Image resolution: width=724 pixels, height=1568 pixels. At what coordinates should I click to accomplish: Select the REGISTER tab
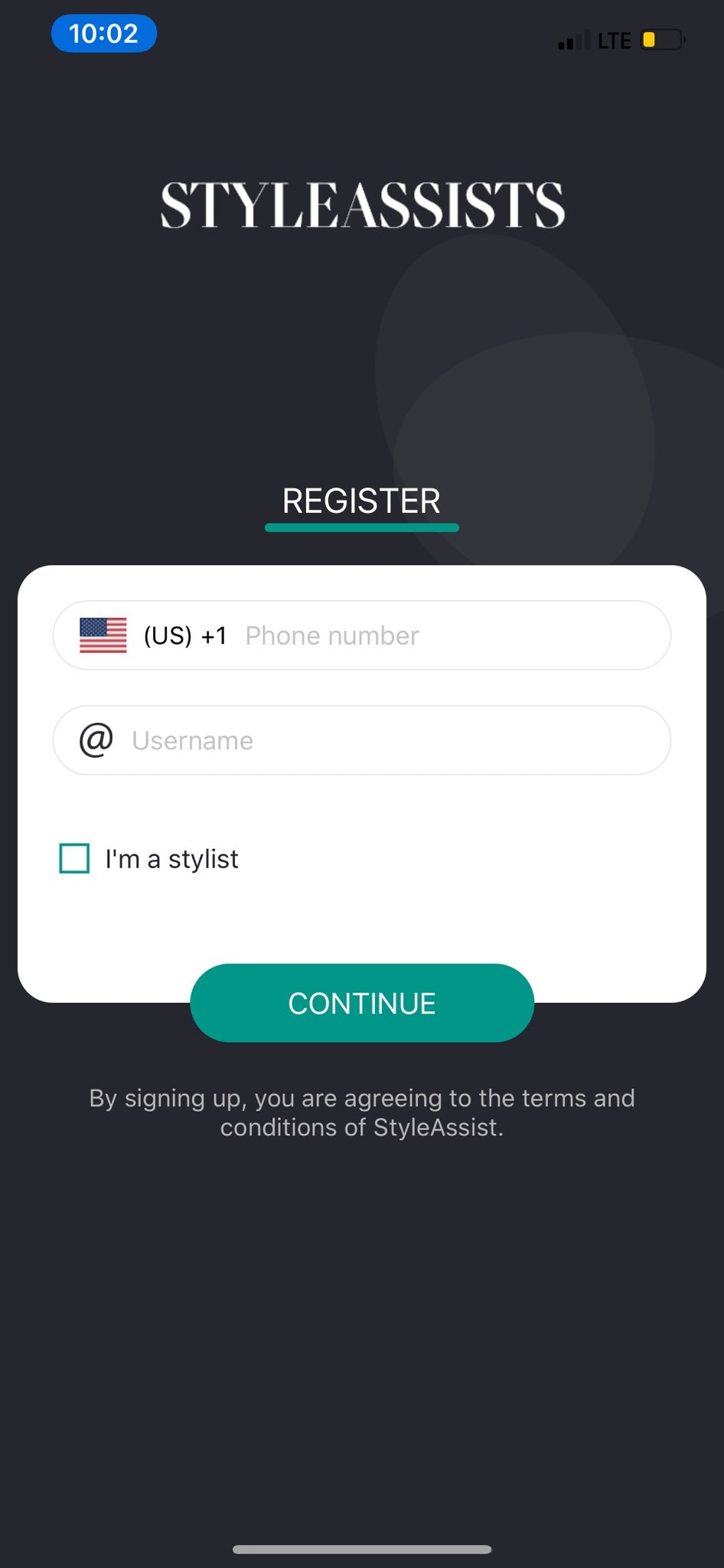pos(361,501)
